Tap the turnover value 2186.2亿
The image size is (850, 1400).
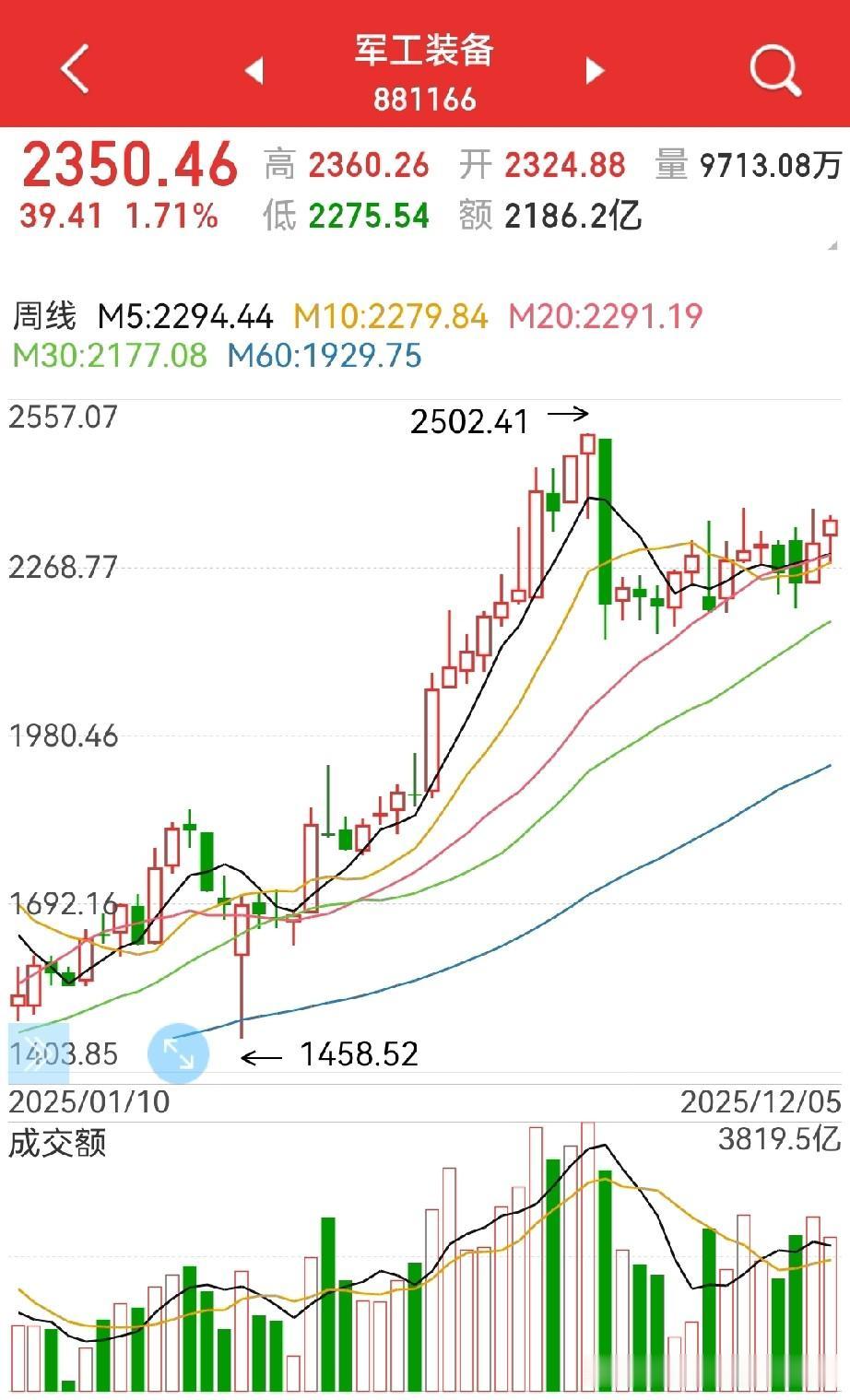573,215
